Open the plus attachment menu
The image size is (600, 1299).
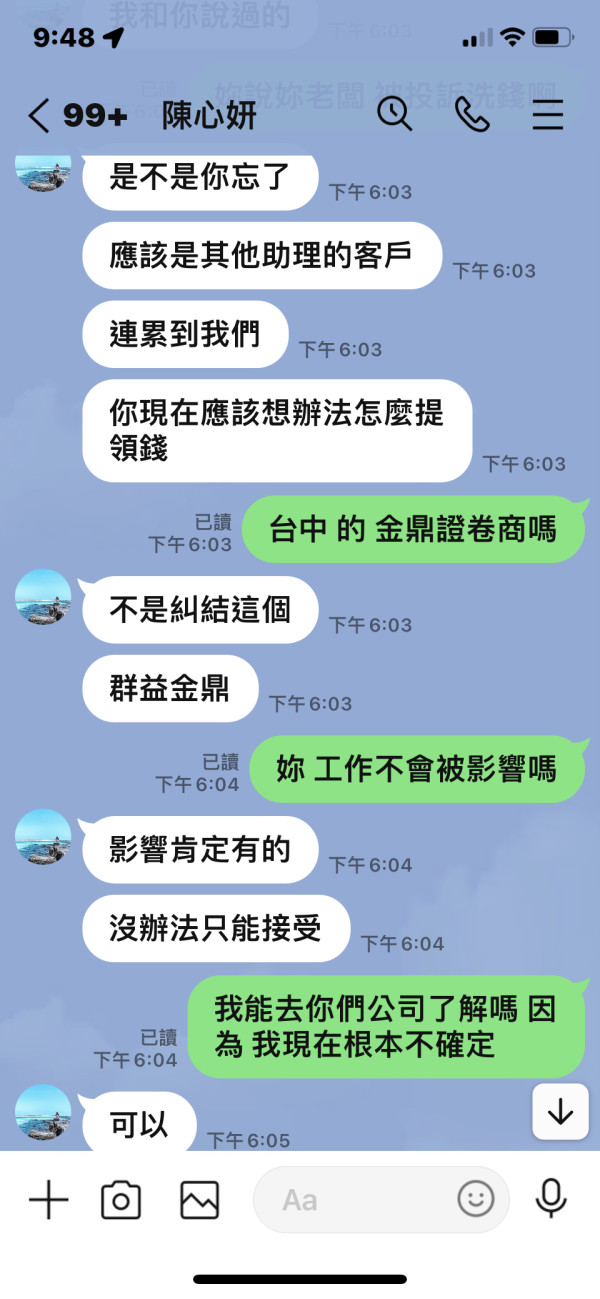coord(48,1199)
